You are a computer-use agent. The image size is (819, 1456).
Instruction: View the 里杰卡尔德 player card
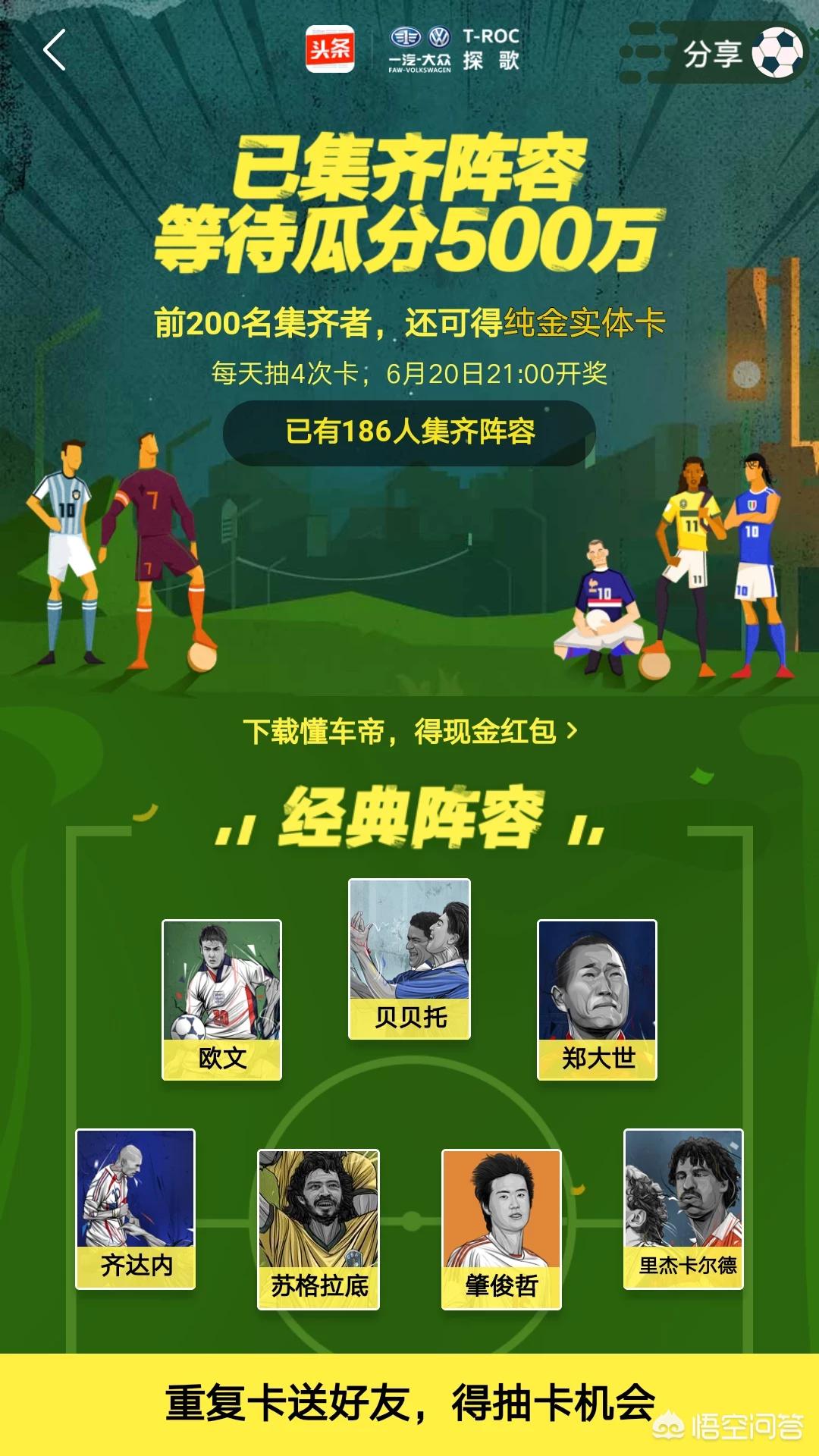(683, 1209)
